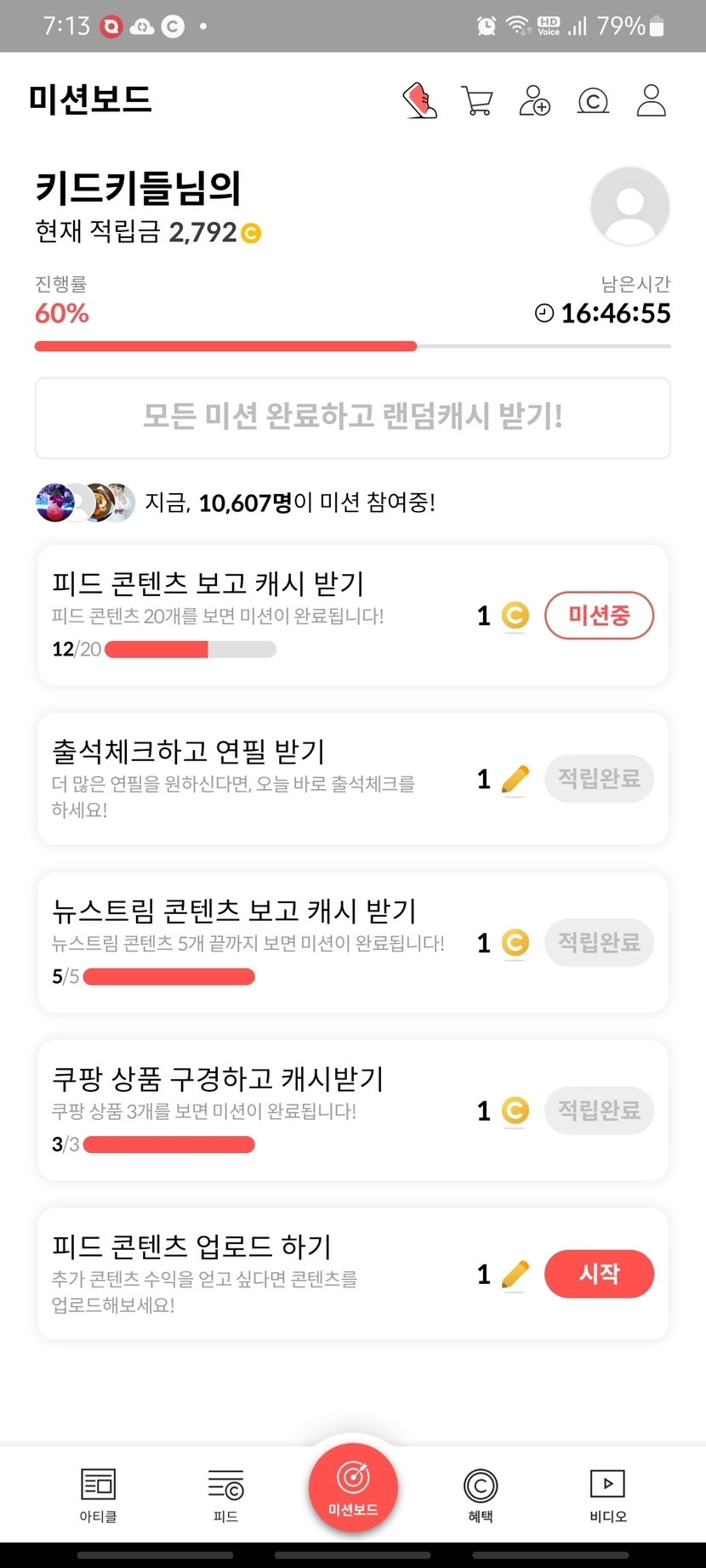Open the shopping cart
The image size is (706, 1568).
click(x=476, y=100)
